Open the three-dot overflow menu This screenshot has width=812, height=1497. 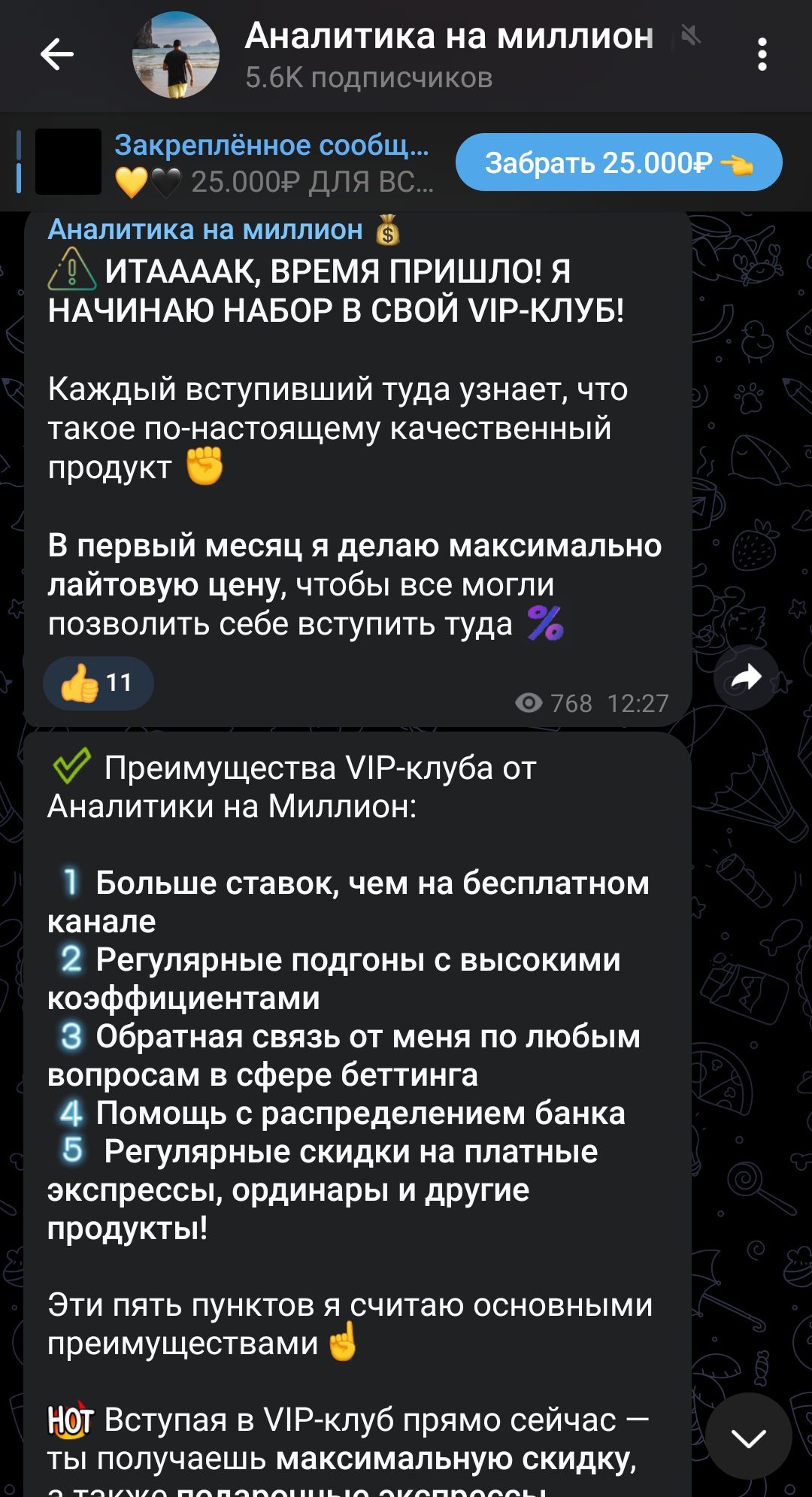pyautogui.click(x=762, y=55)
